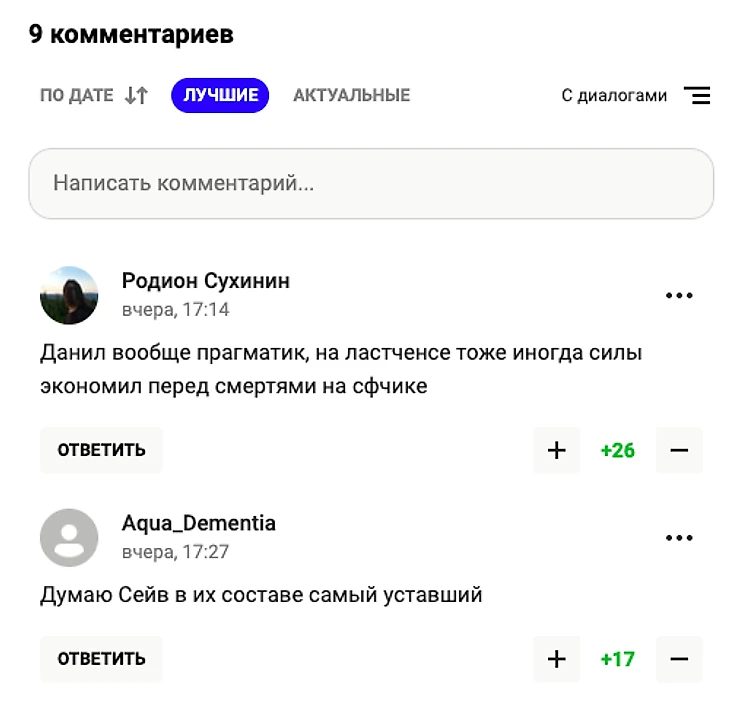Open options menu for Aqua_Dementia's comment
Image resolution: width=730 pixels, height=702 pixels.
click(679, 538)
